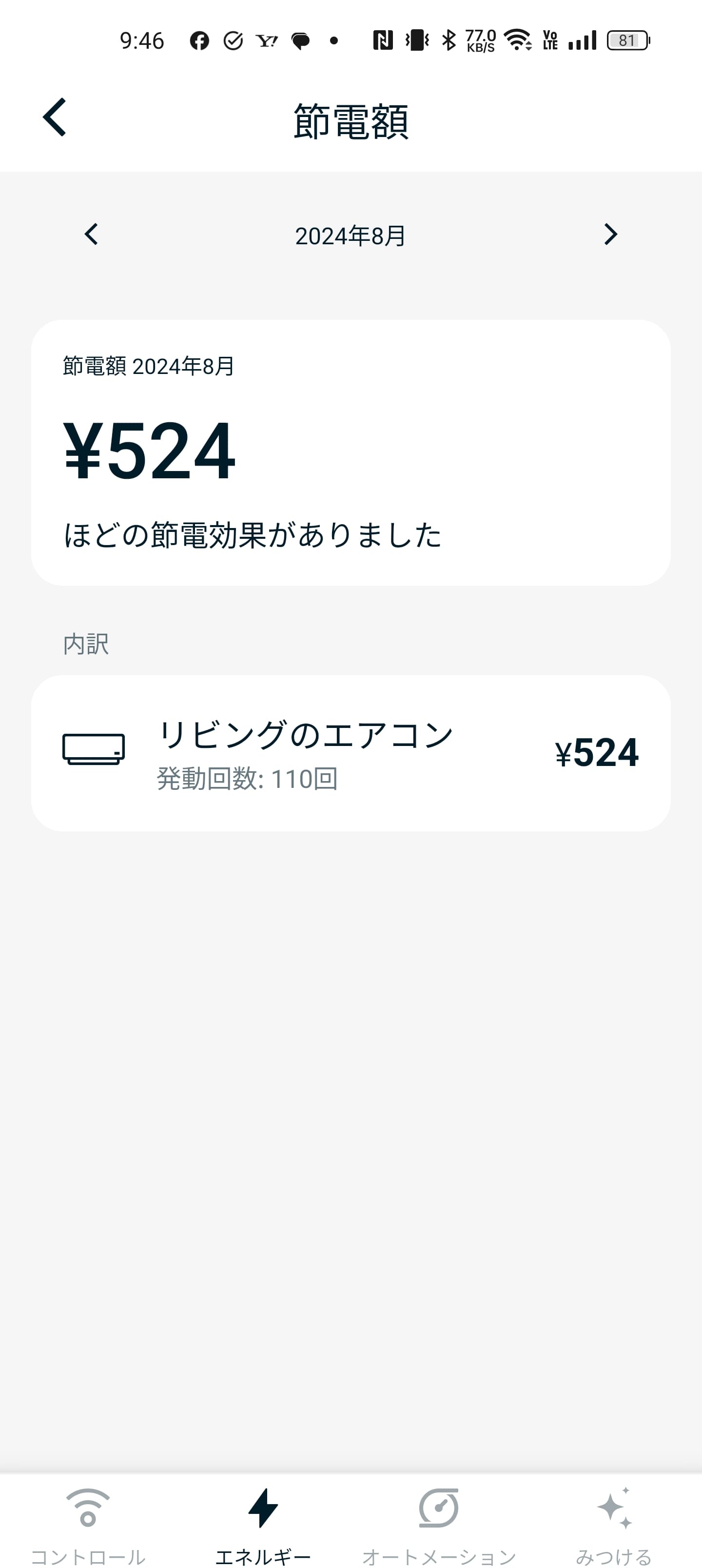Tap the VoLTE indicator in the status bar
This screenshot has width=702, height=1568.
coord(550,39)
